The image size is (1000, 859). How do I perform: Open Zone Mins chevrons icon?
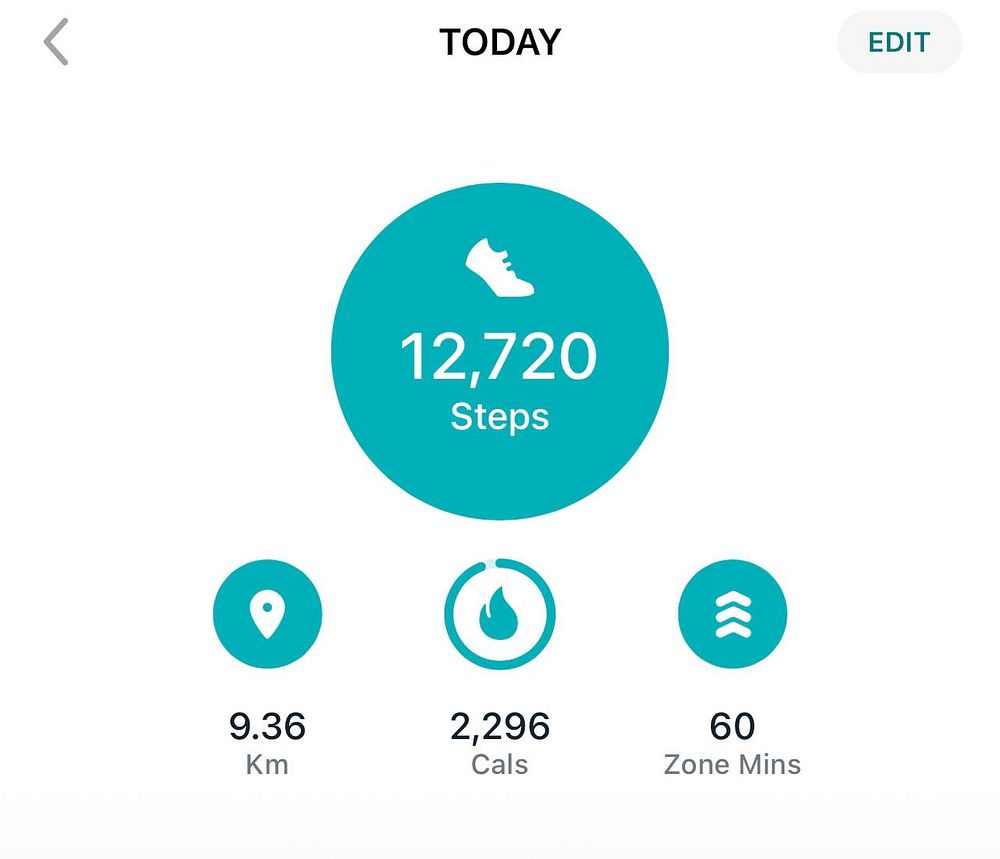pos(732,614)
